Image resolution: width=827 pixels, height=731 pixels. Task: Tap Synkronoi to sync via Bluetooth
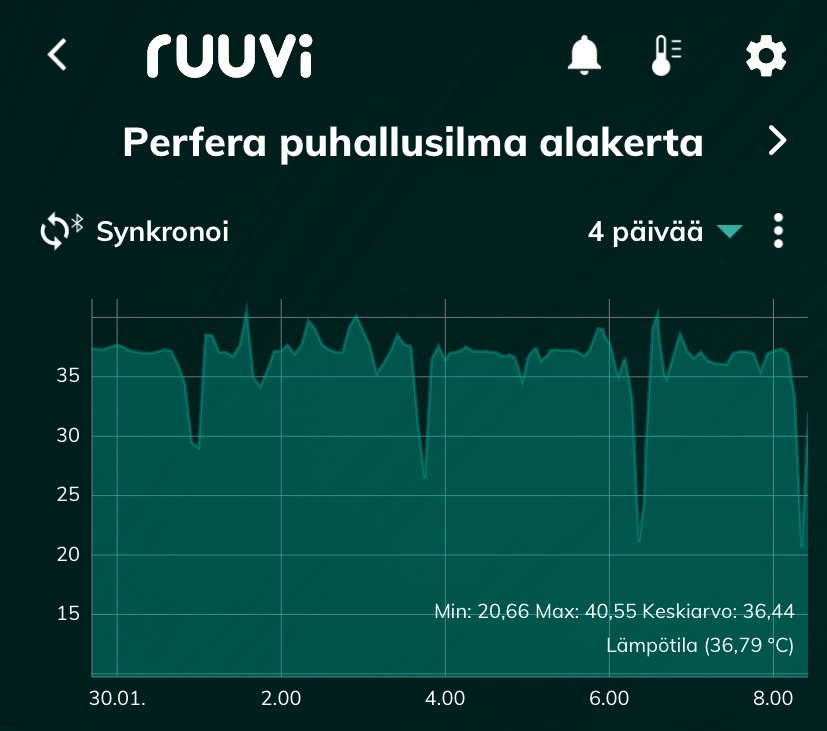[x=135, y=232]
